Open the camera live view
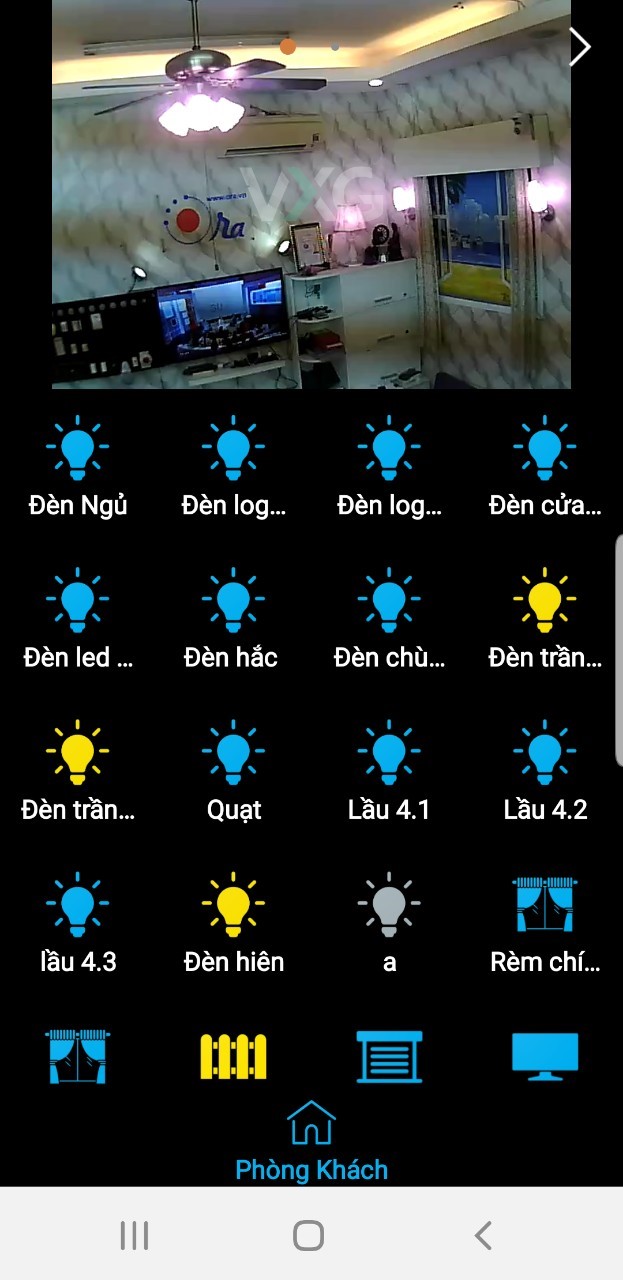The height and width of the screenshot is (1280, 623). 311,200
